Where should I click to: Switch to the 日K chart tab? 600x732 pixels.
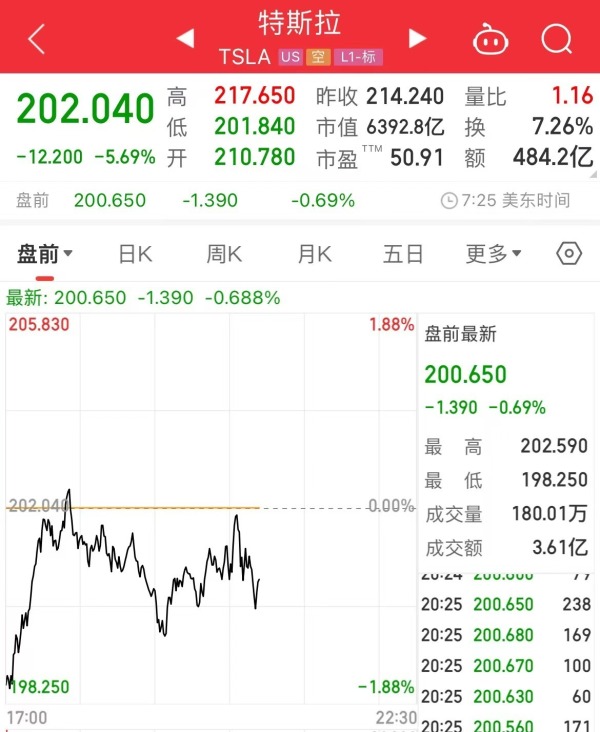point(135,254)
